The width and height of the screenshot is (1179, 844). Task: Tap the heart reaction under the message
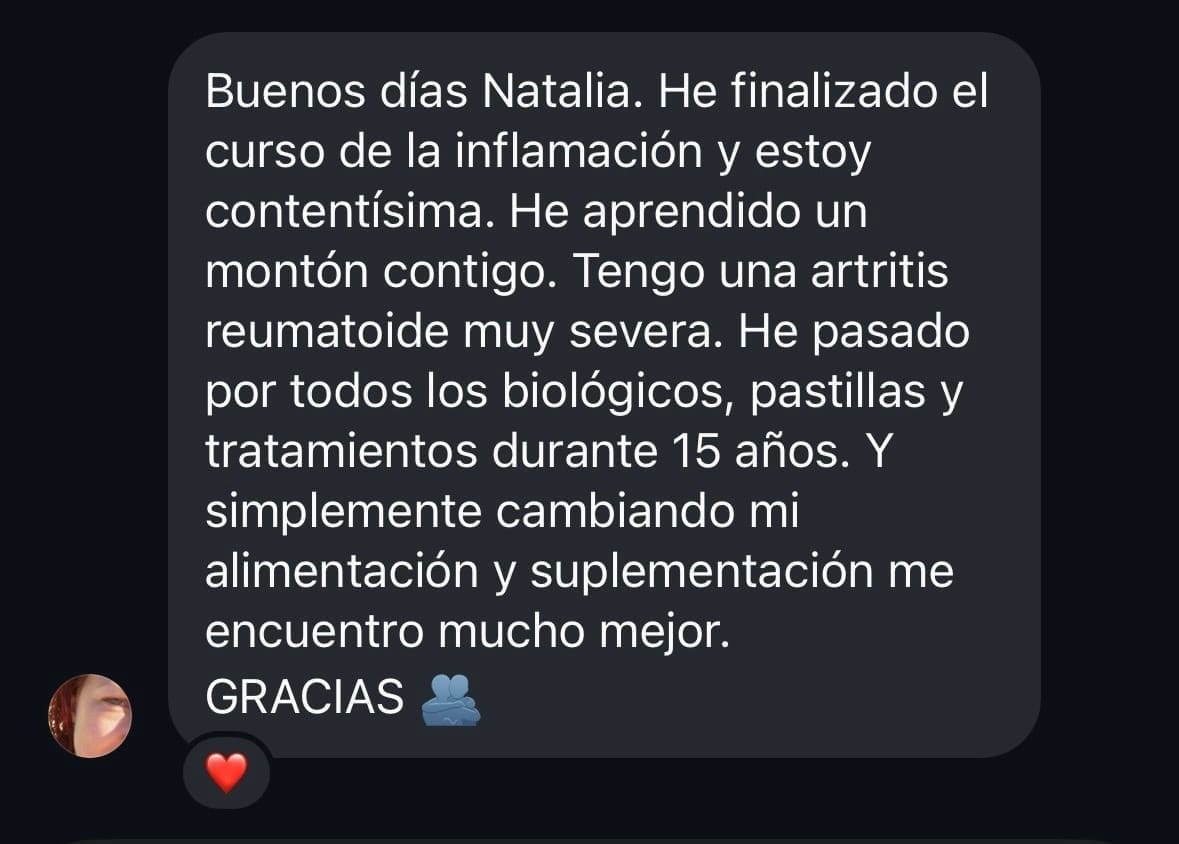pos(226,772)
